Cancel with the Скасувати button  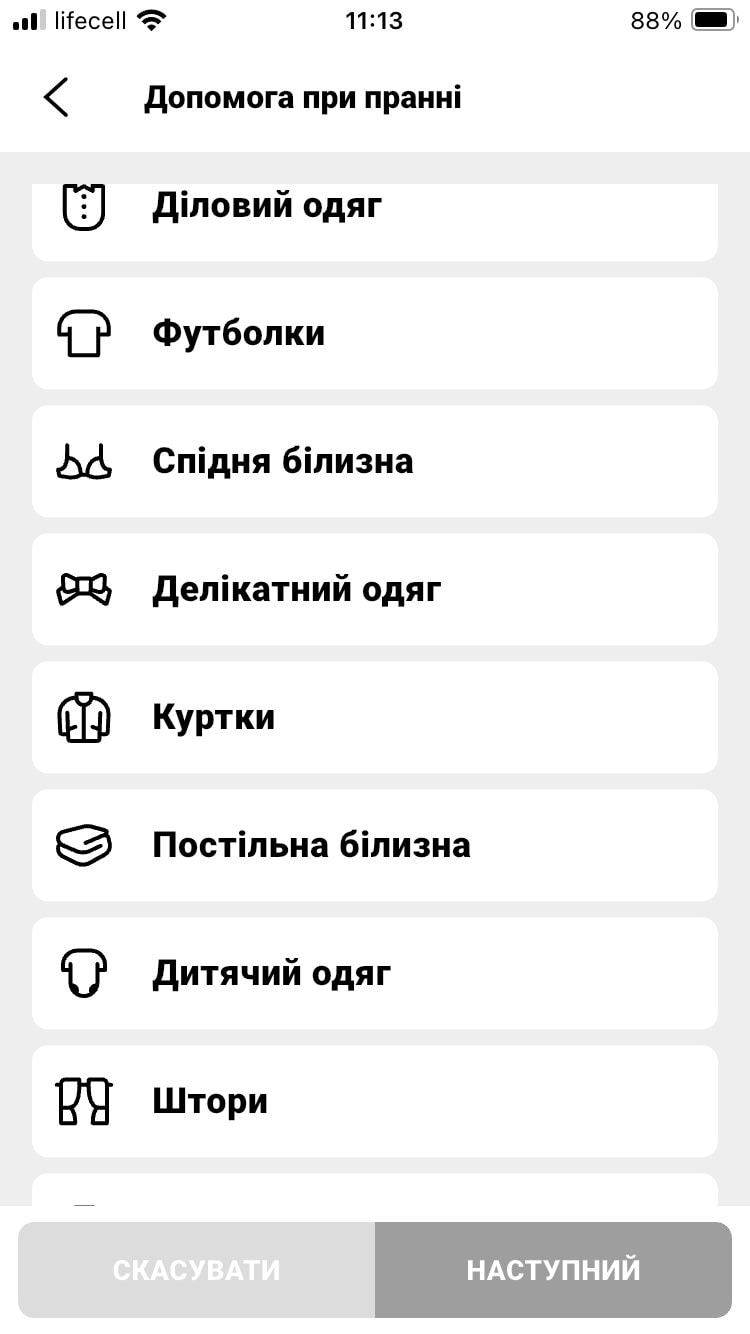tap(197, 1270)
